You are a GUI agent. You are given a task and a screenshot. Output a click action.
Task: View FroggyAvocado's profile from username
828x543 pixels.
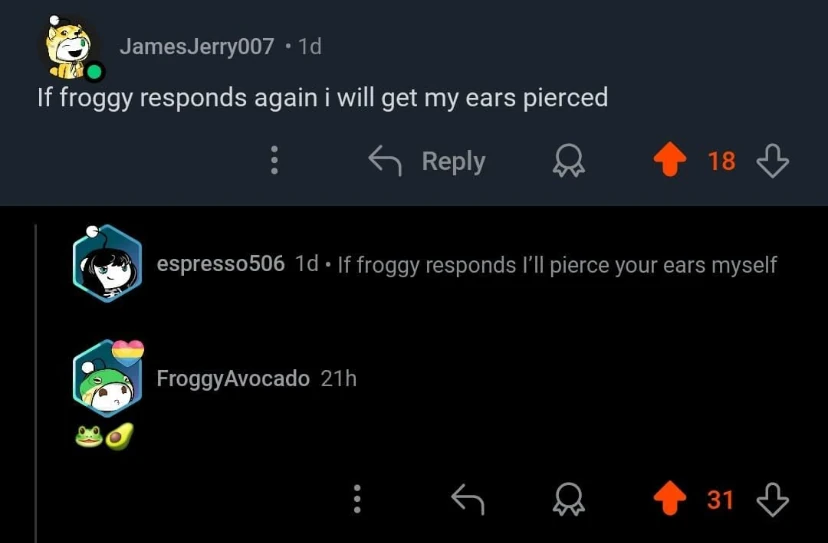233,378
